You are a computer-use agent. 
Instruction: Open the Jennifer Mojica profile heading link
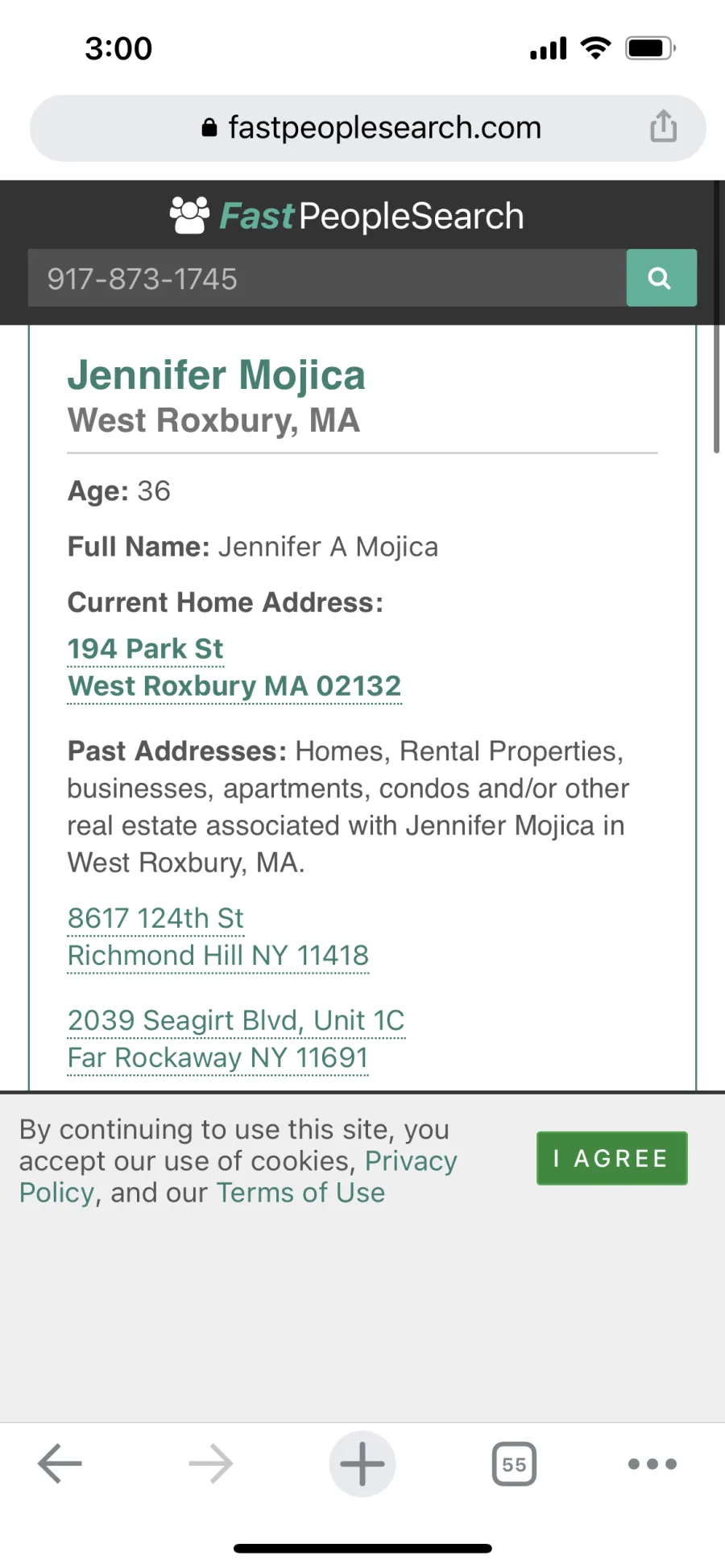(216, 375)
